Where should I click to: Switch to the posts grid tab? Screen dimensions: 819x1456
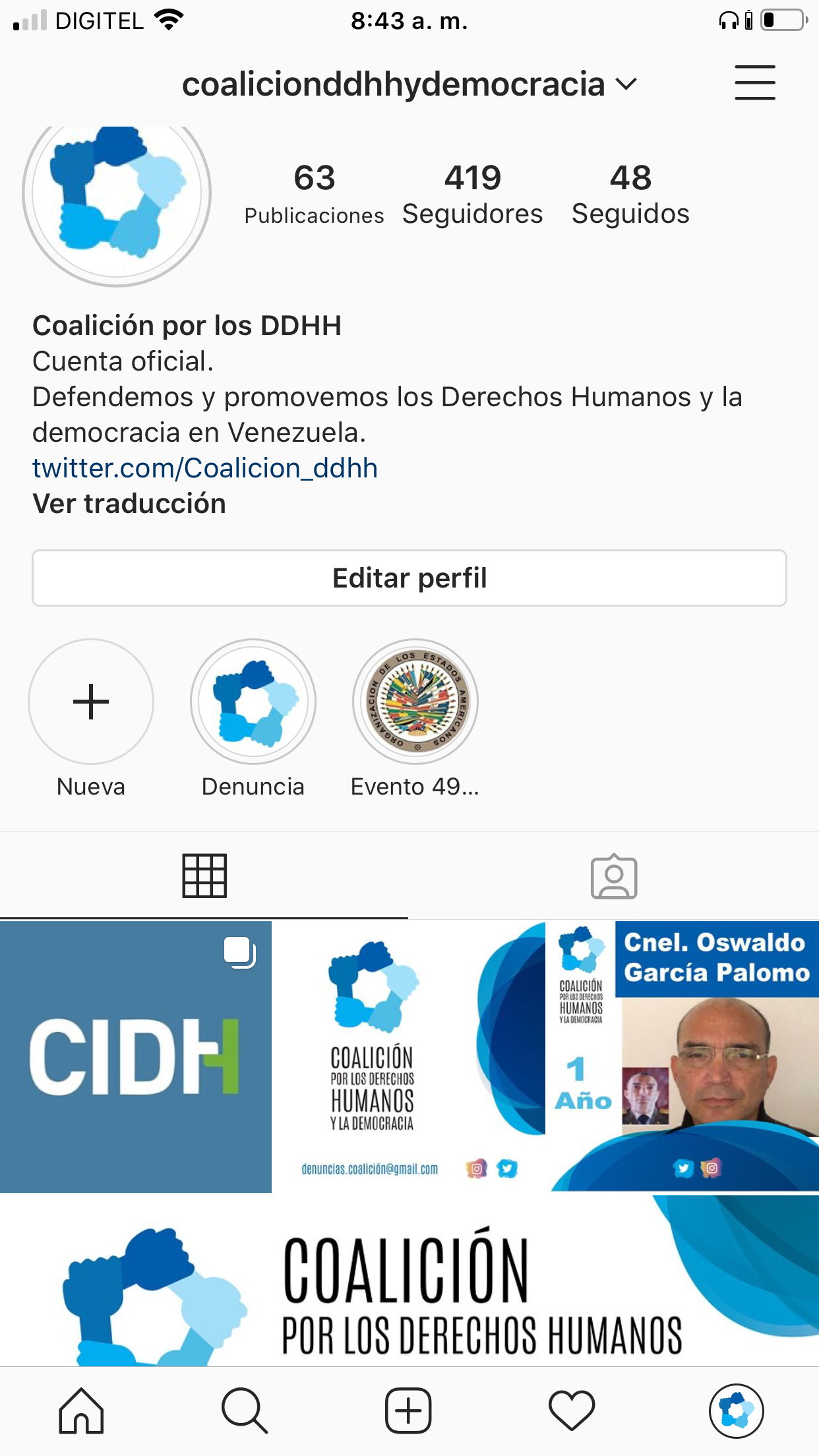coord(204,876)
